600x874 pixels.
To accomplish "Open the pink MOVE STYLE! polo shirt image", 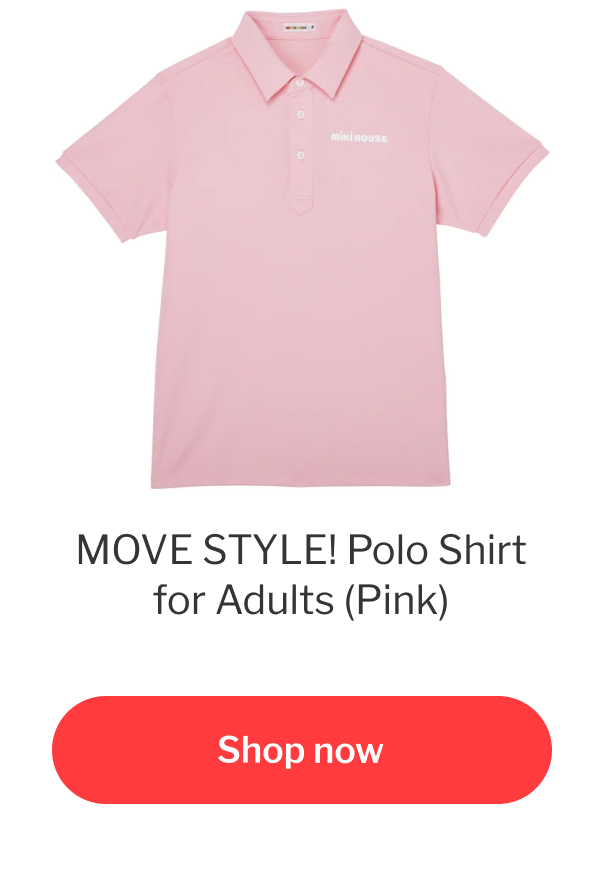I will click(x=301, y=250).
